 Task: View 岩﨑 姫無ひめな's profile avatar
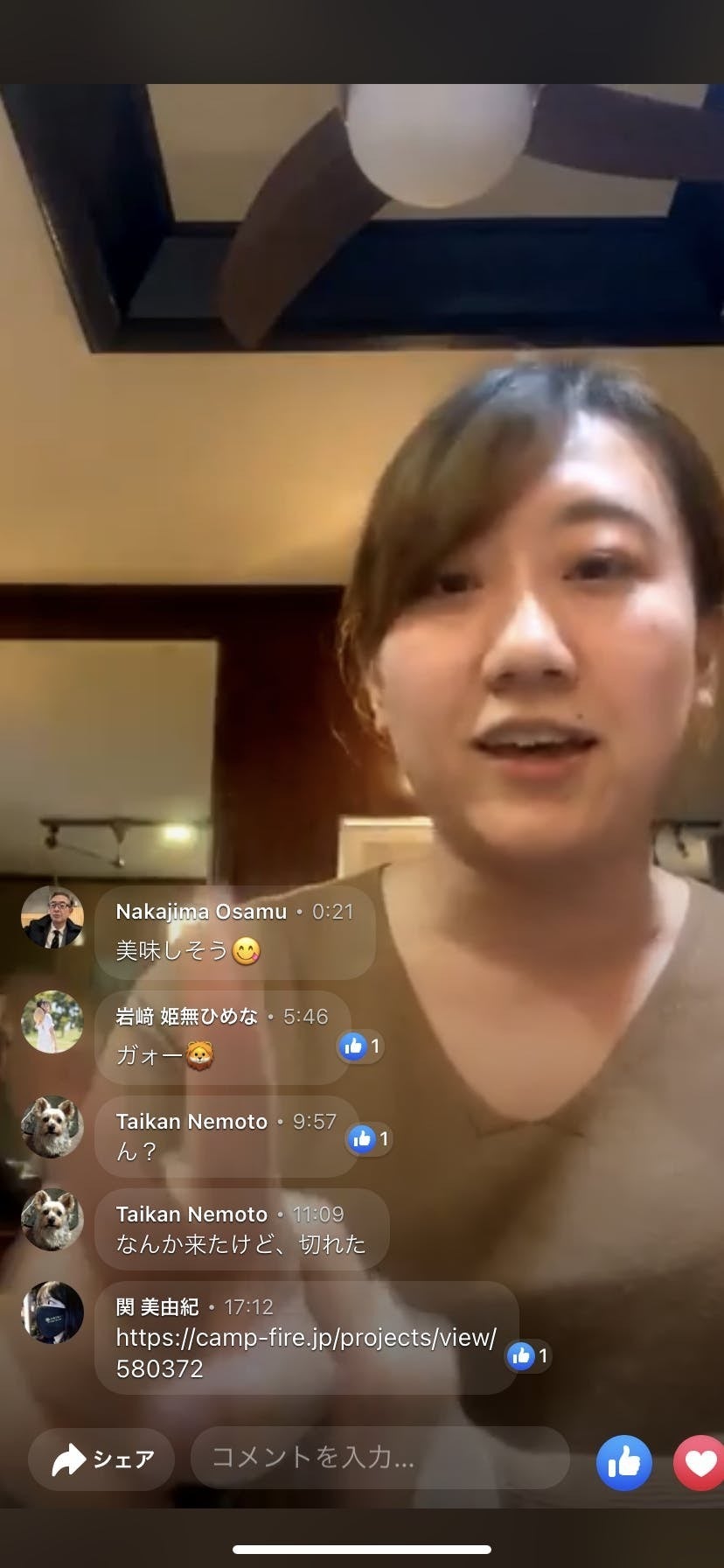click(52, 1021)
